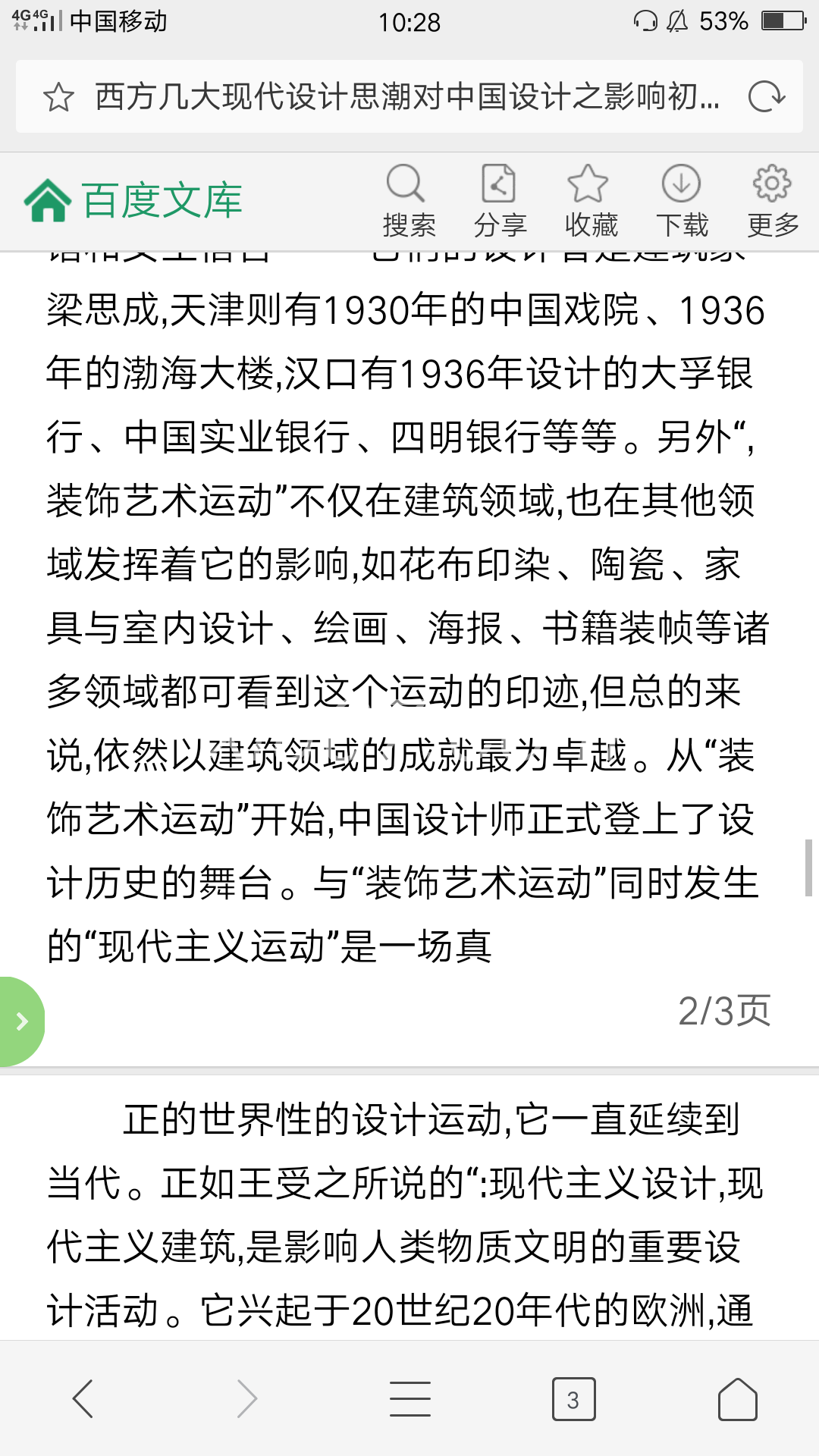This screenshot has height=1456, width=819.
Task: Reload the page with the refresh icon
Action: (766, 97)
